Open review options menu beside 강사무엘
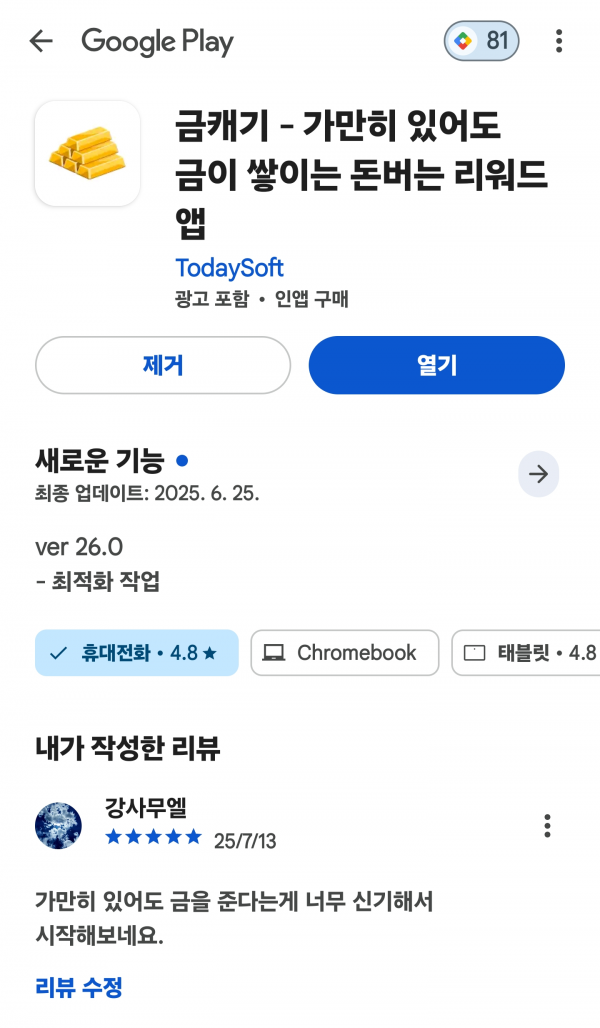This screenshot has width=600, height=1028. [x=547, y=826]
